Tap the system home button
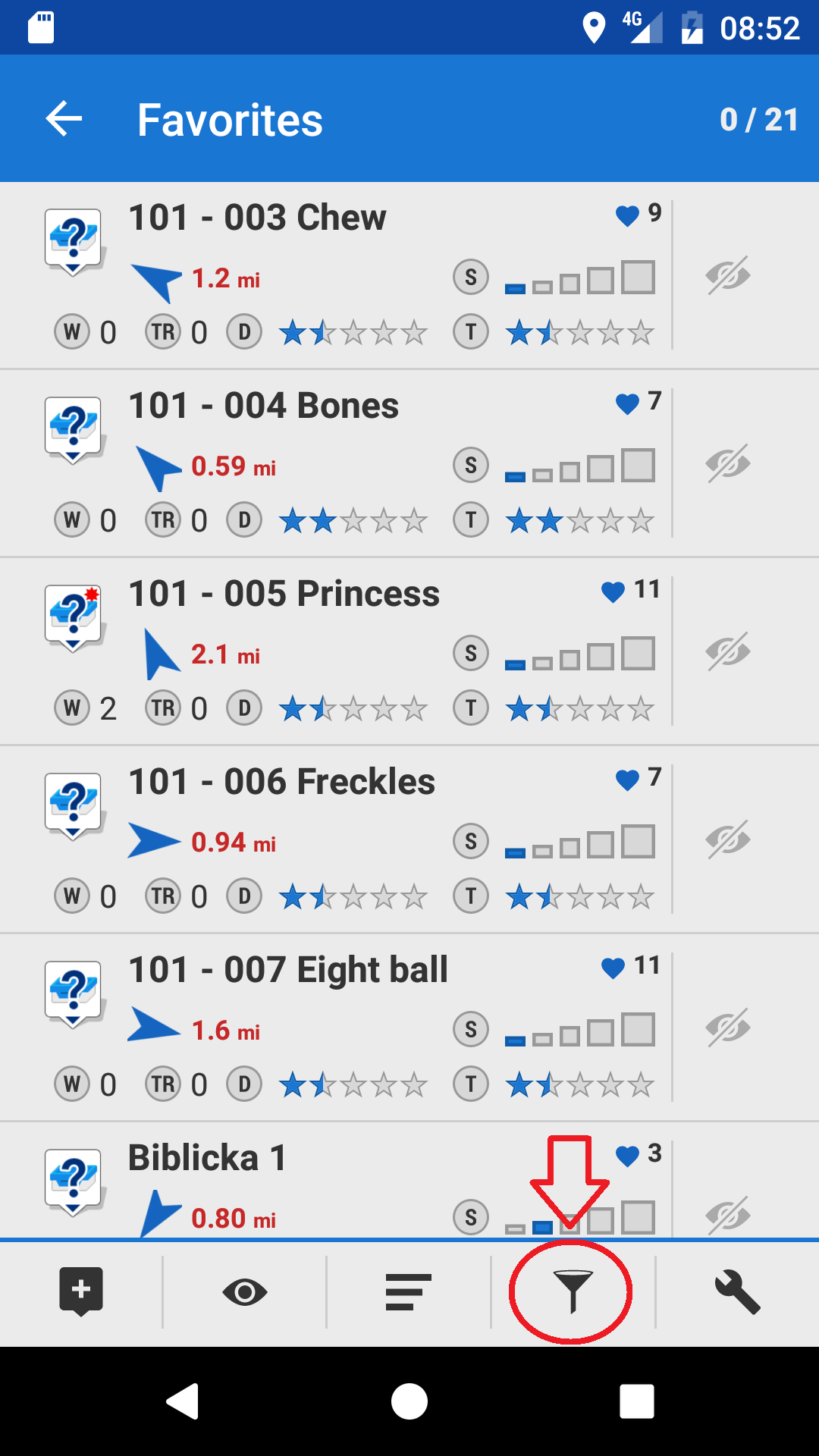The height and width of the screenshot is (1456, 819). [x=409, y=1401]
